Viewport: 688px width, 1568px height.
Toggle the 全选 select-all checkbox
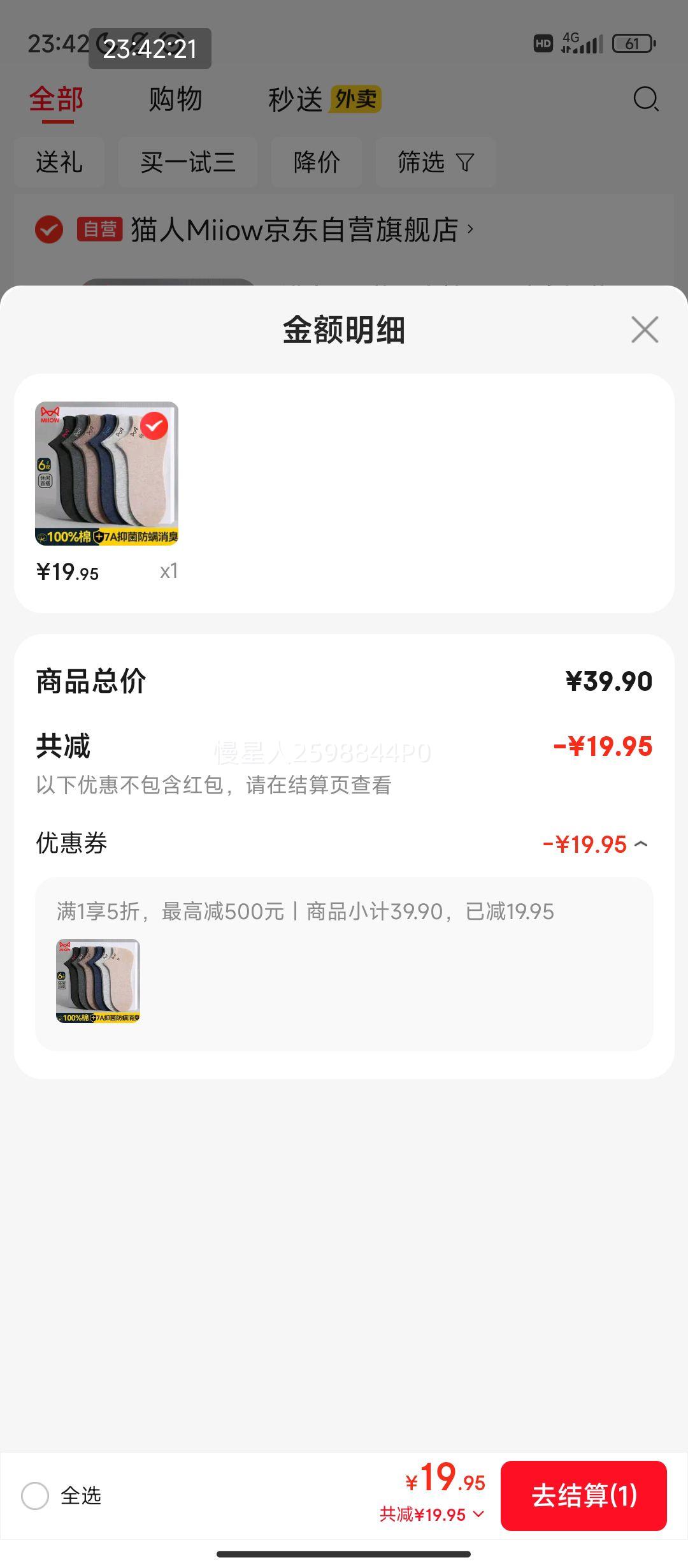tap(35, 1495)
